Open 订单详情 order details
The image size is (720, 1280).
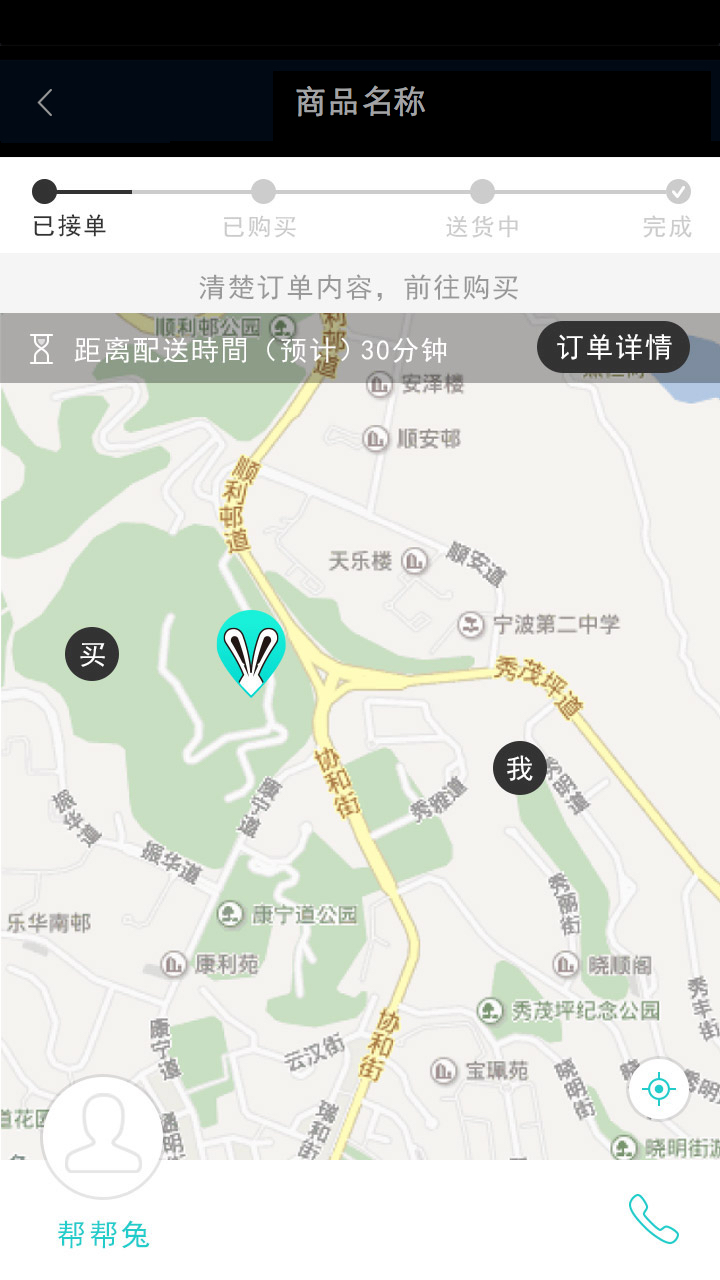pos(613,347)
